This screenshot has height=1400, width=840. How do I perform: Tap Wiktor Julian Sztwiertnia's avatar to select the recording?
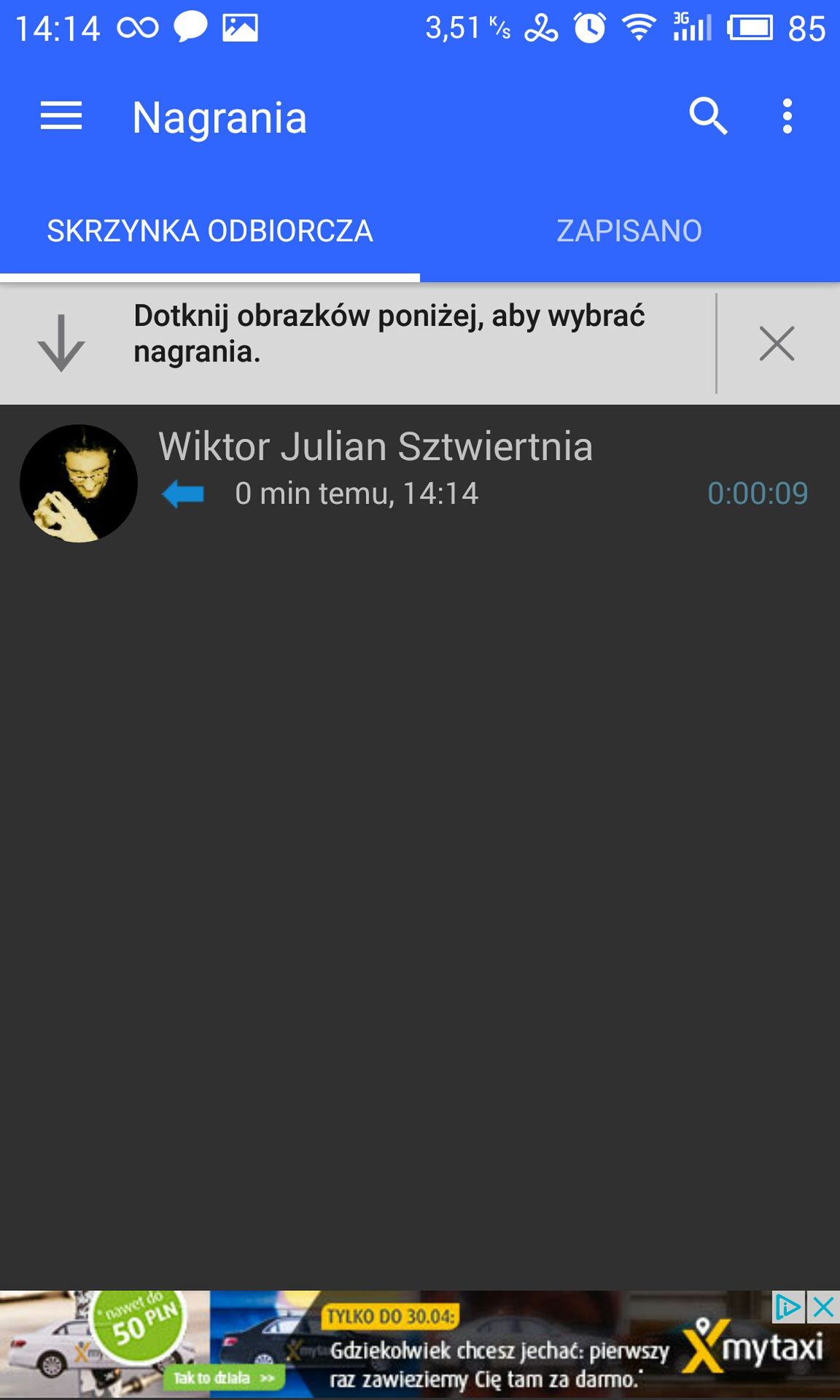(x=79, y=483)
